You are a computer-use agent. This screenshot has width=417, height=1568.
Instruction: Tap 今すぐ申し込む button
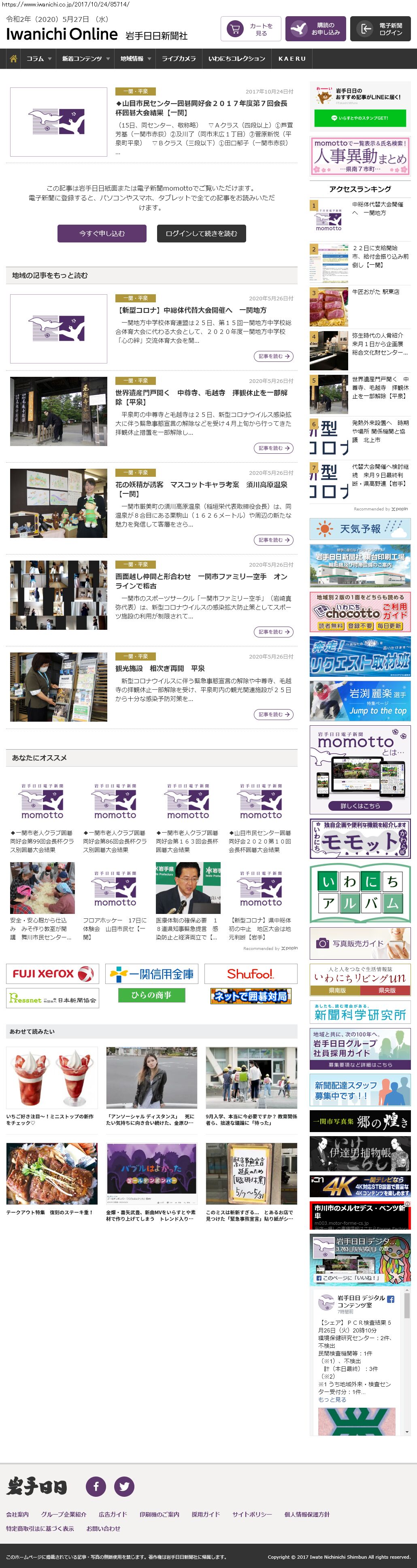[x=102, y=234]
